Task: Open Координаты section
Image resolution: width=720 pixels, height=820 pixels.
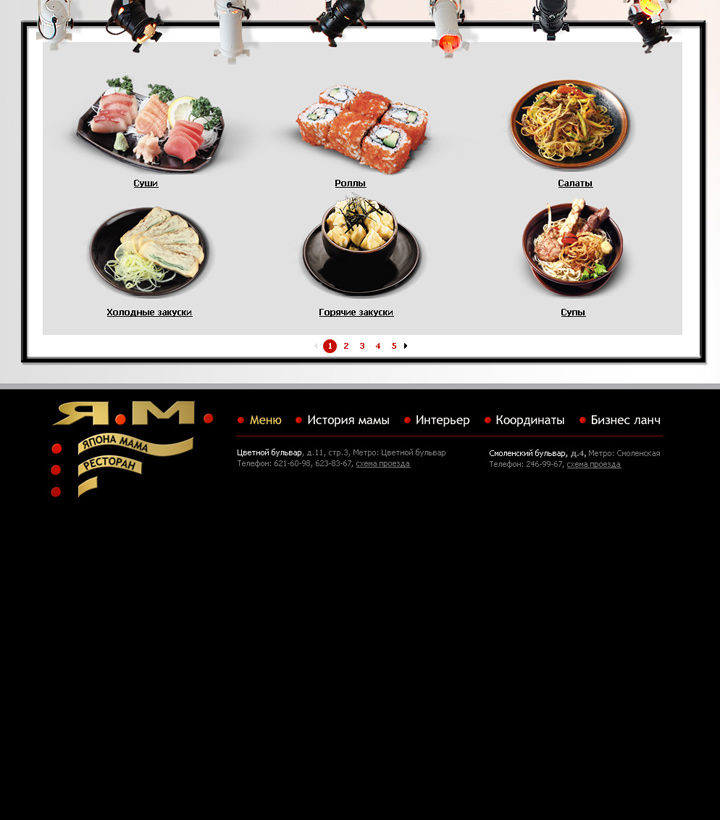Action: coord(530,420)
